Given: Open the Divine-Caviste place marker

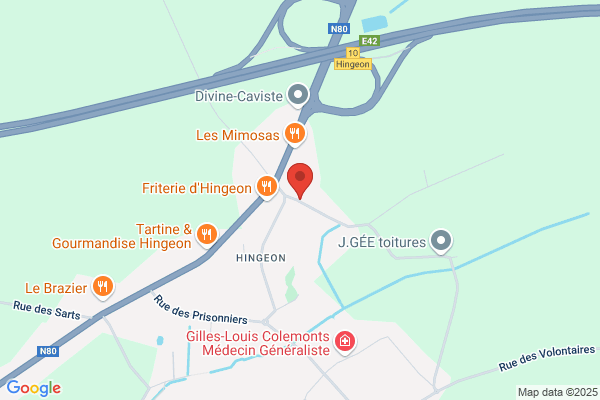Looking at the screenshot, I should pos(298,95).
